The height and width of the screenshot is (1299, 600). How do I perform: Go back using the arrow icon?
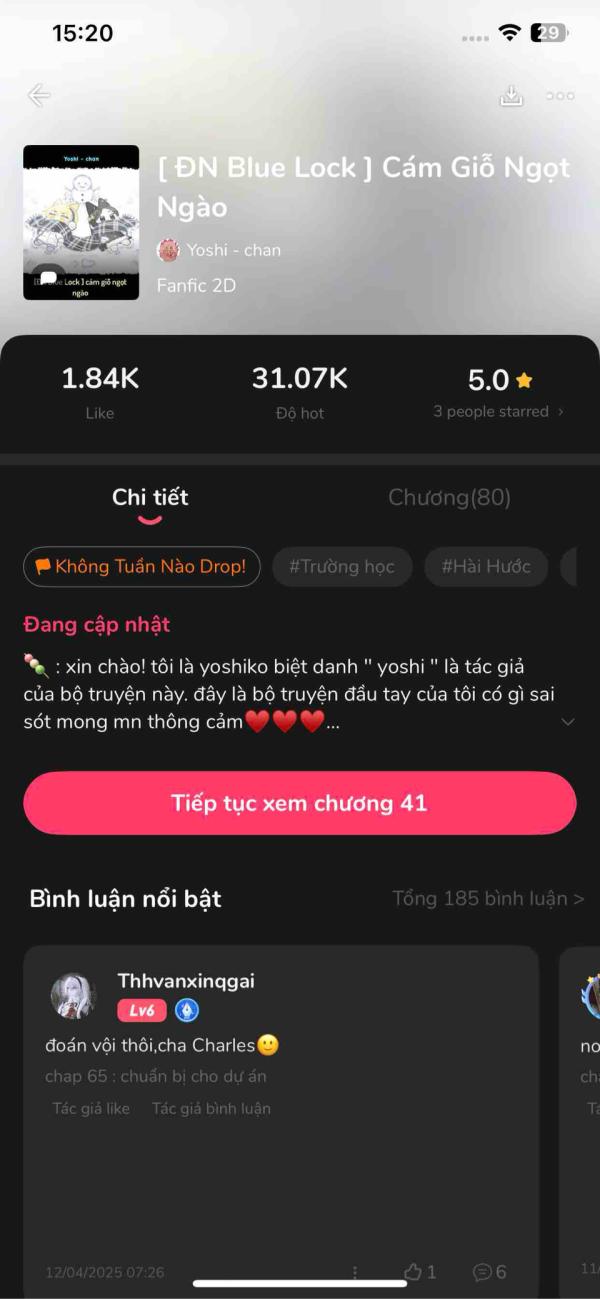(x=39, y=96)
